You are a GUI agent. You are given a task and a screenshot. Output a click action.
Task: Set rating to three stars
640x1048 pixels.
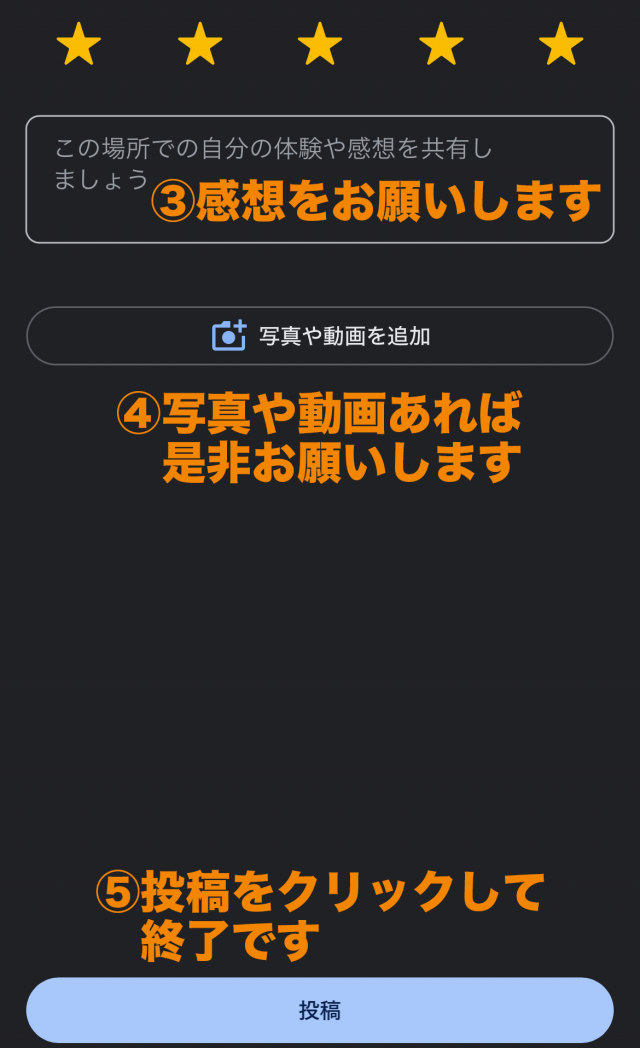pos(320,44)
